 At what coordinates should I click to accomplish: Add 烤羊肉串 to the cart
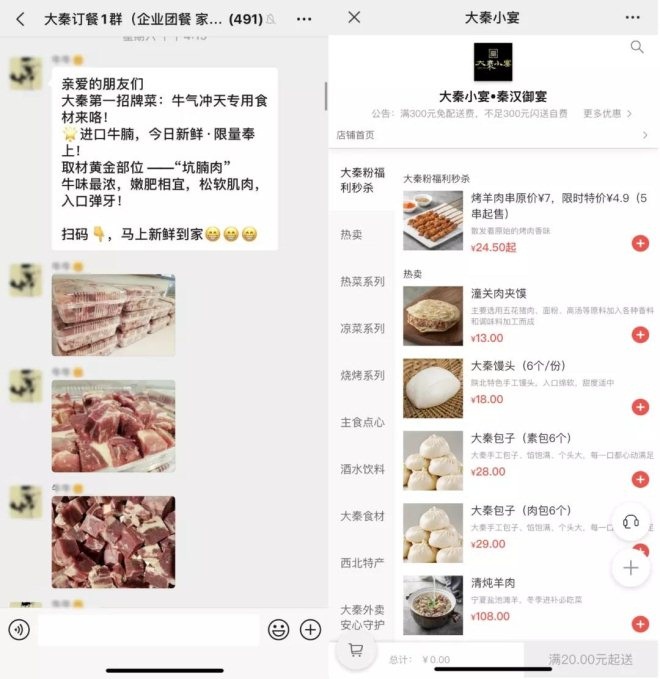pyautogui.click(x=640, y=243)
